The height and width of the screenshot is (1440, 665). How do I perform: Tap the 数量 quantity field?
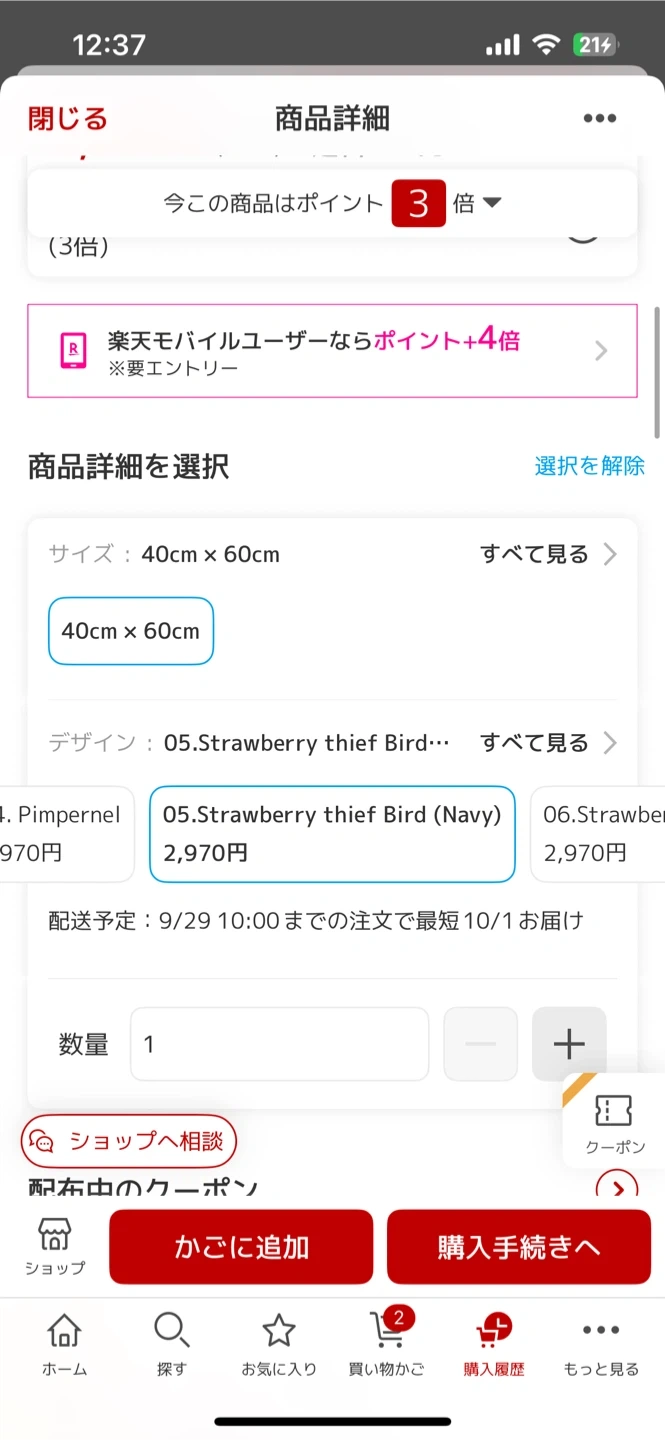279,1044
